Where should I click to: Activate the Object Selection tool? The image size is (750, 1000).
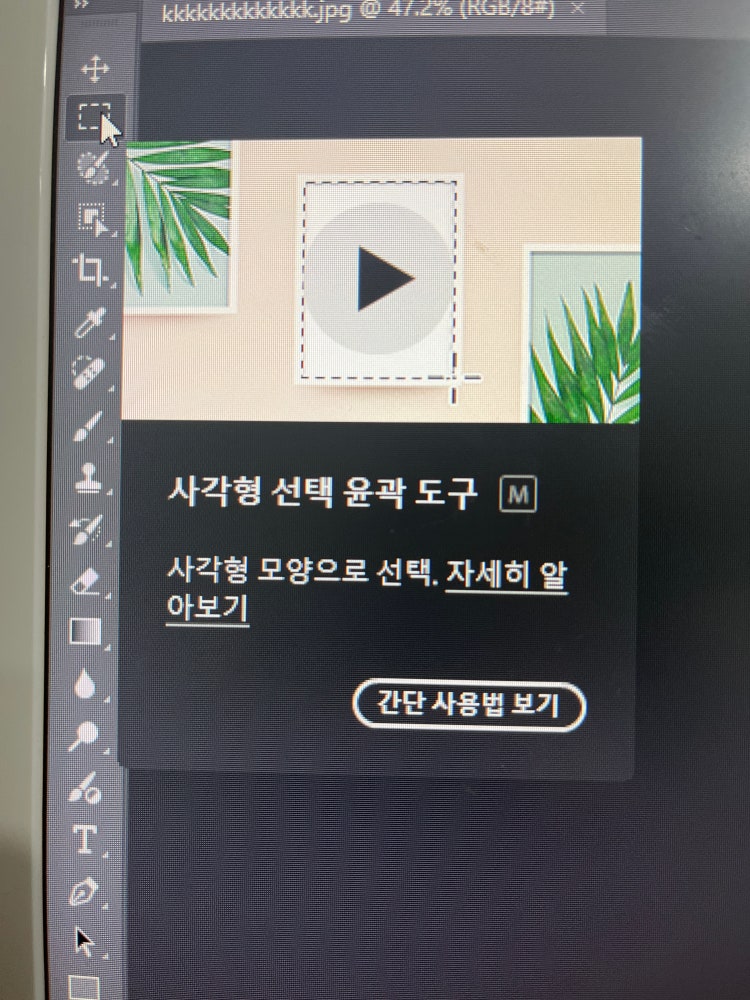pos(94,218)
